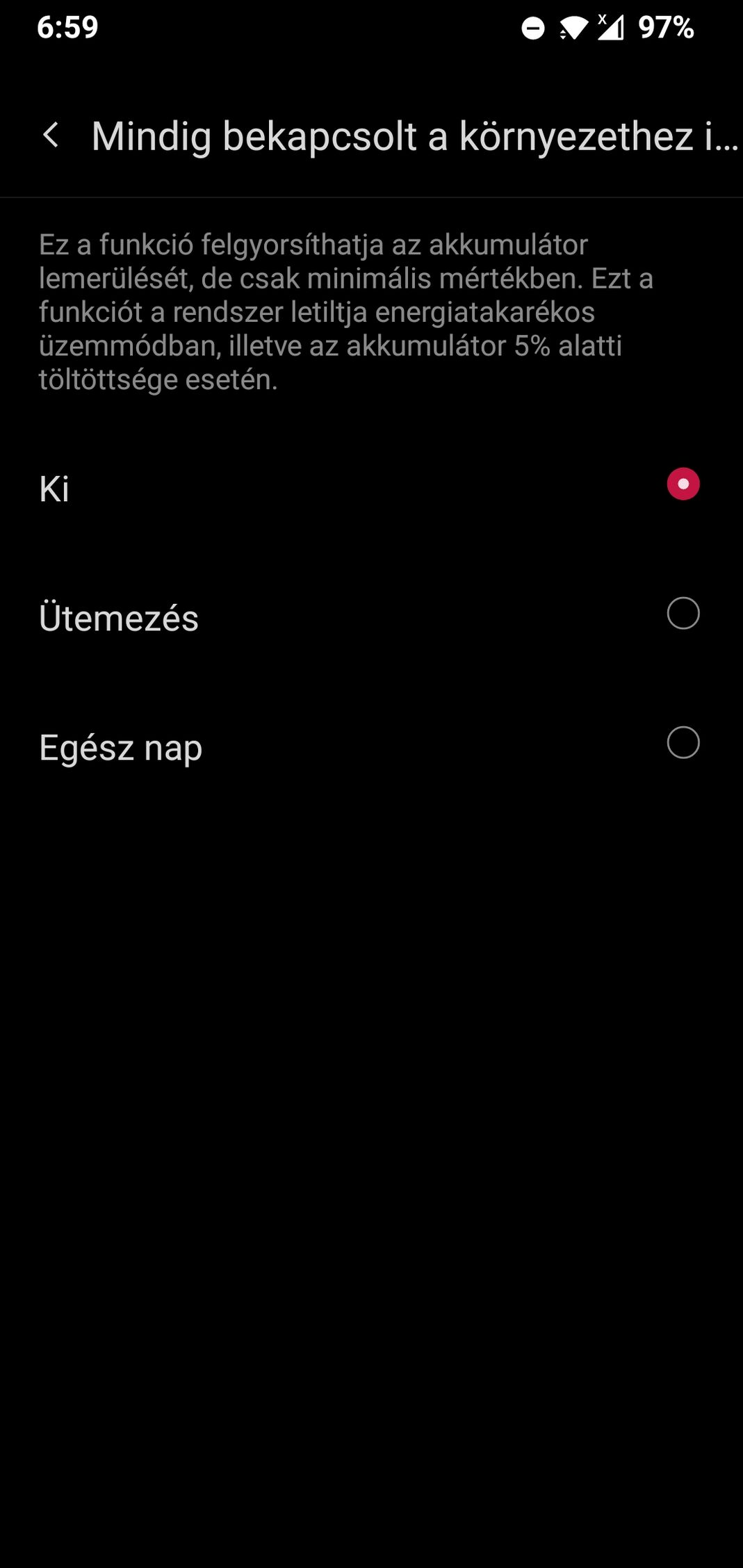743x1568 pixels.
Task: Choose the Ütemezés option
Action: (371, 616)
